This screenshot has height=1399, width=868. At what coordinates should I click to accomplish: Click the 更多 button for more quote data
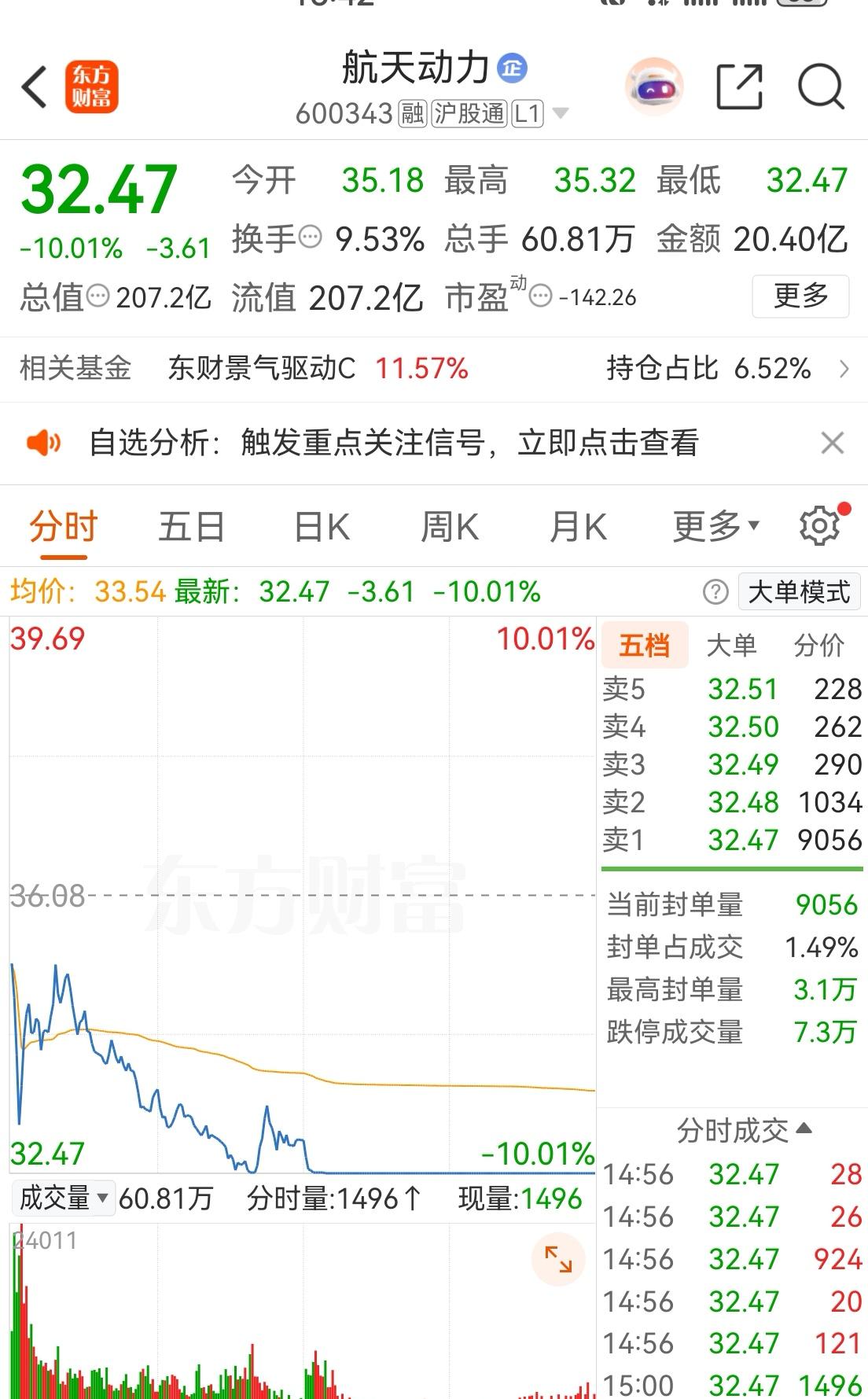[x=799, y=296]
